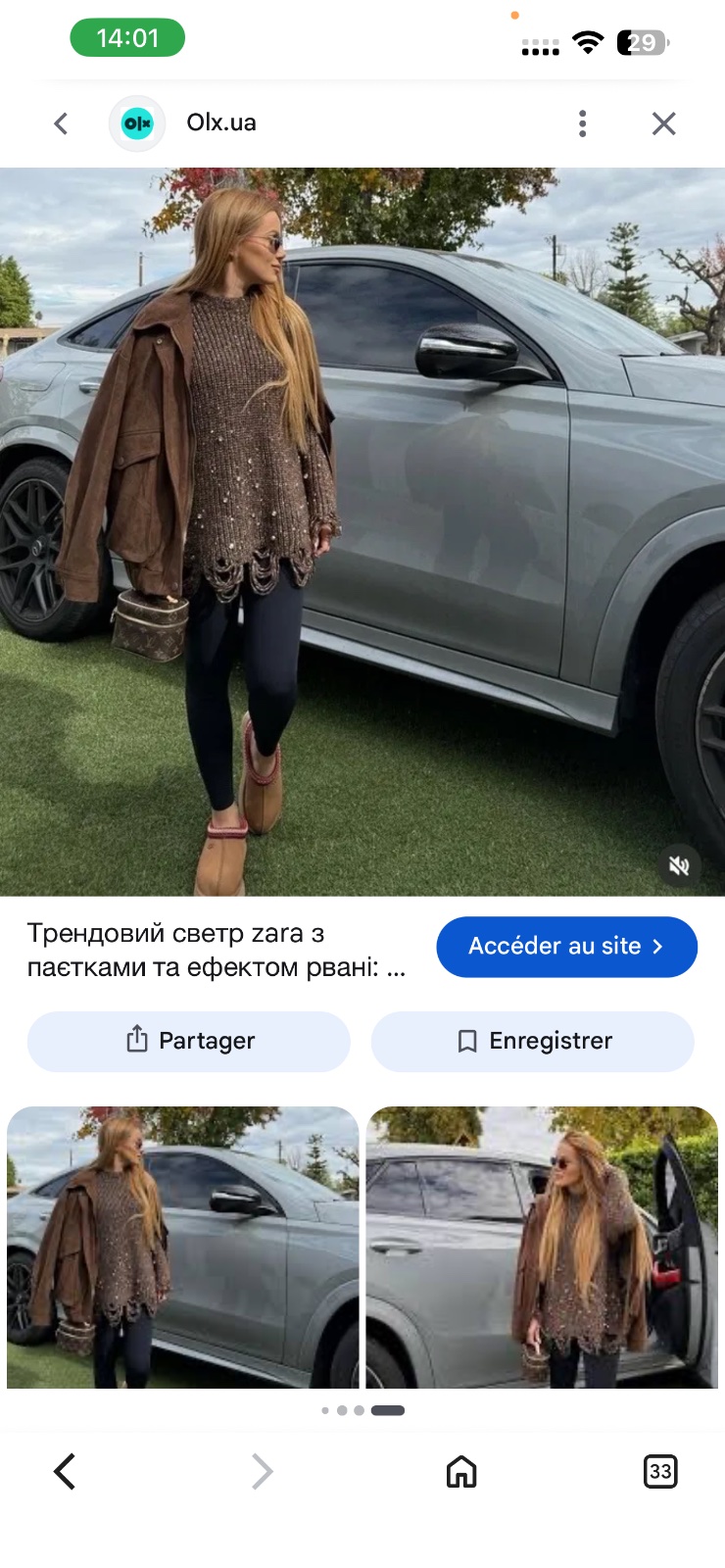Open related image with open car door
The image size is (725, 1568).
(x=542, y=1247)
